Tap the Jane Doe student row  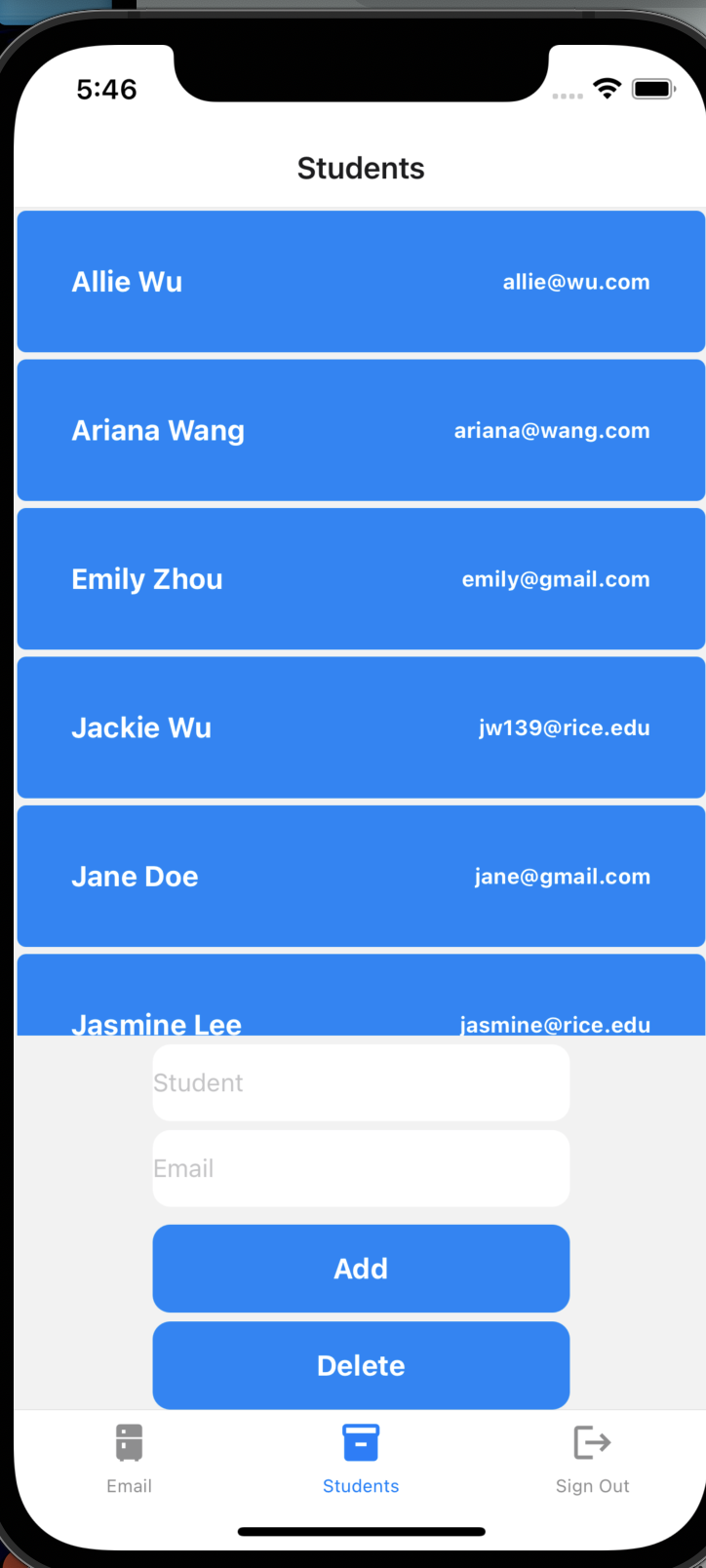point(361,876)
